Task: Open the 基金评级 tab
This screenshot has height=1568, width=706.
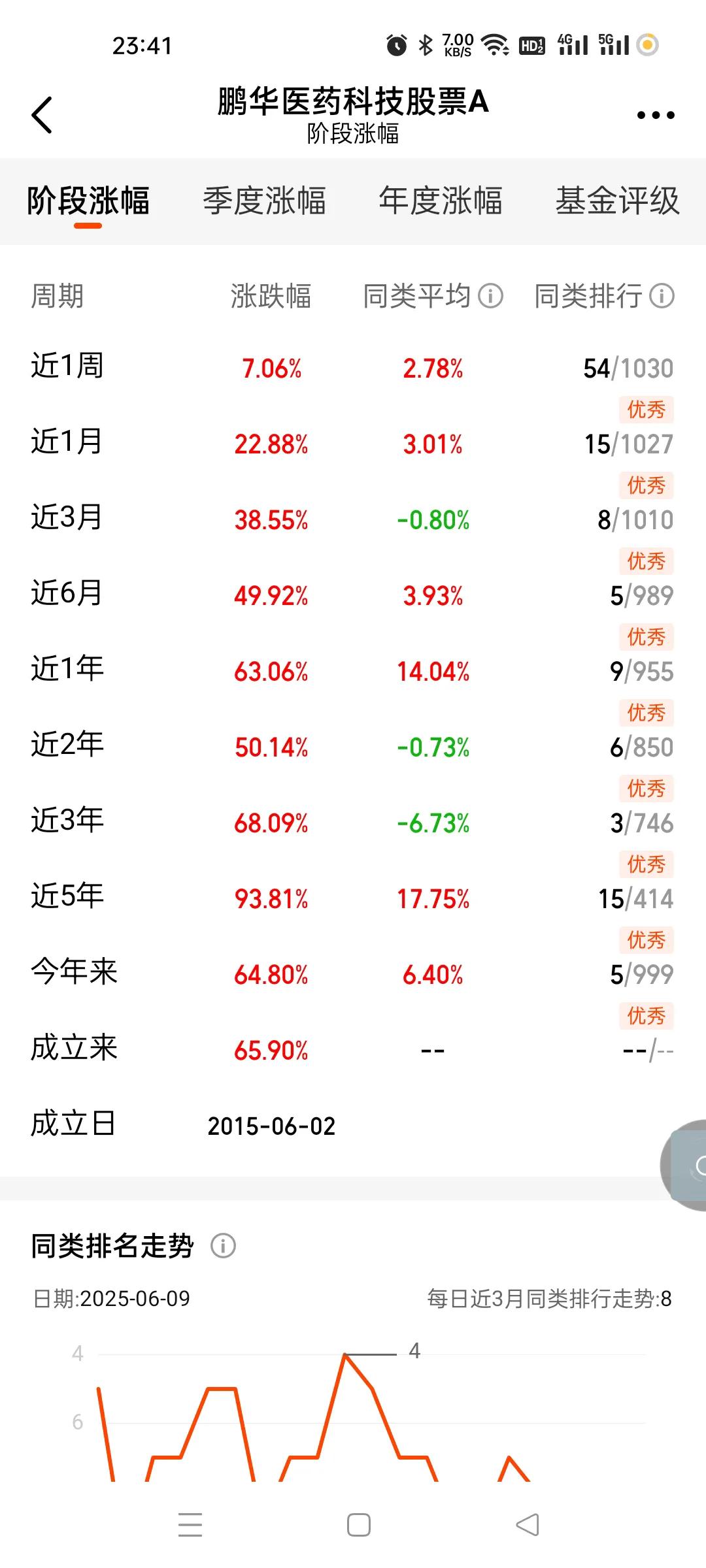Action: (x=618, y=201)
